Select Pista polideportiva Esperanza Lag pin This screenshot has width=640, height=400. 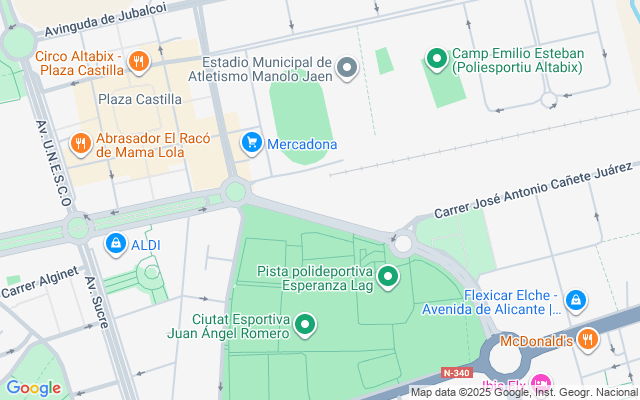click(x=388, y=277)
